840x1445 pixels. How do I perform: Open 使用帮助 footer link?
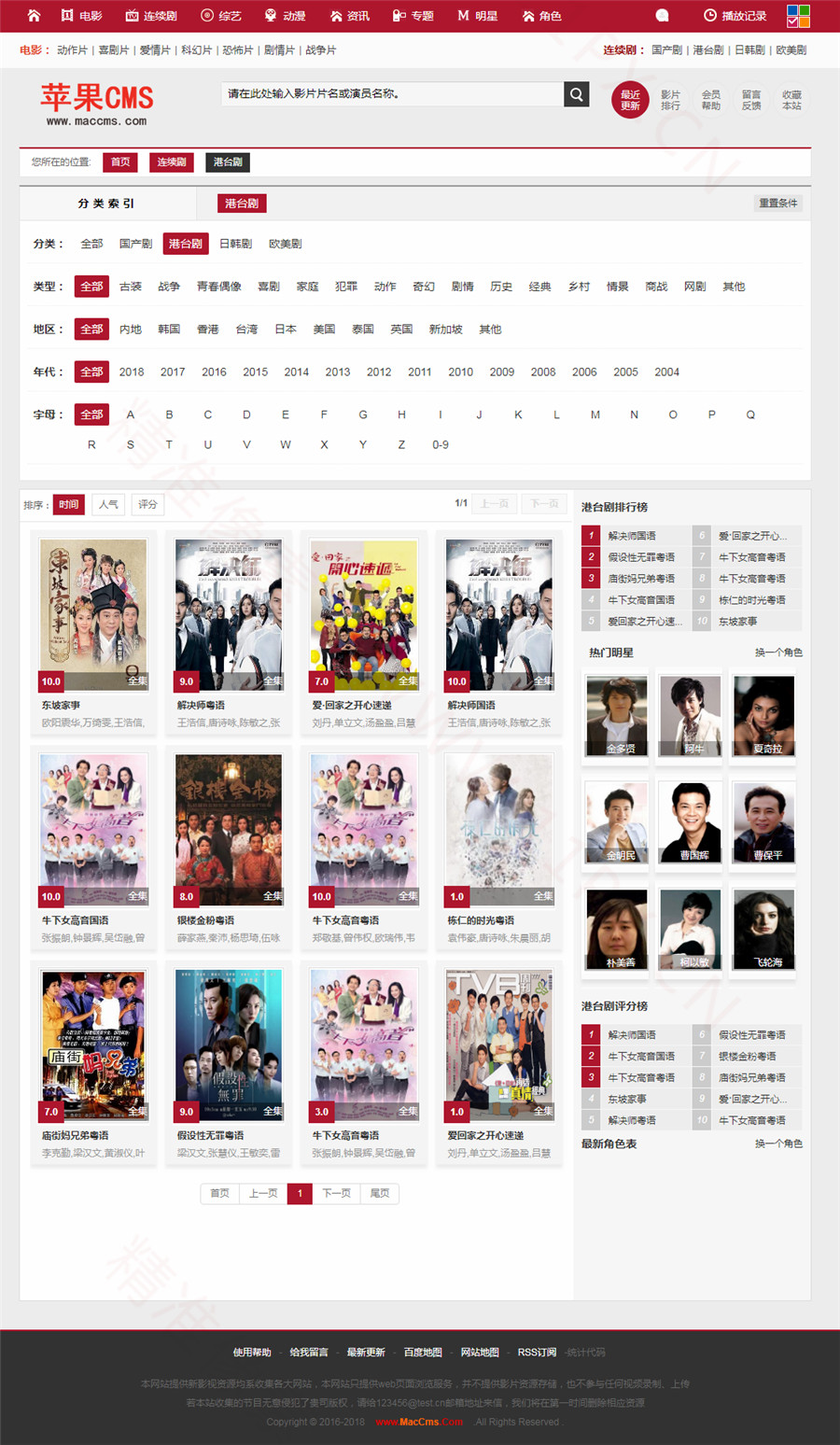tap(252, 1352)
